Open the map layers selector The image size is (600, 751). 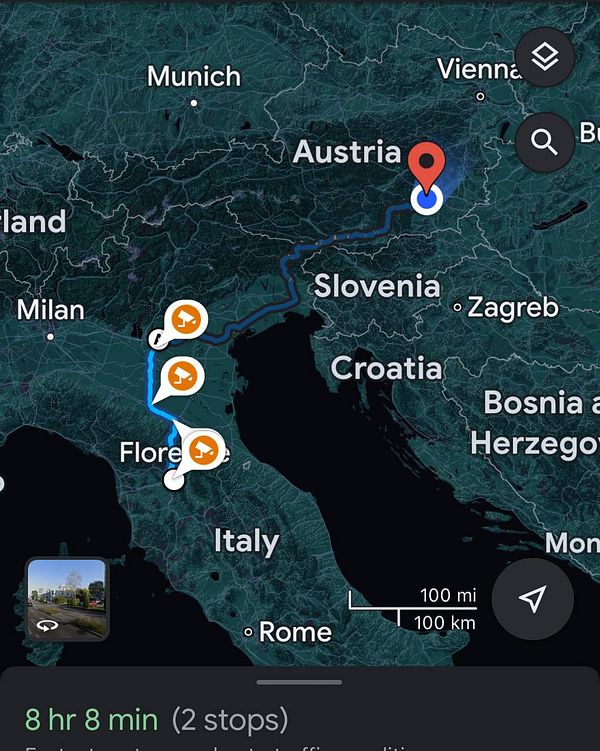click(x=544, y=59)
